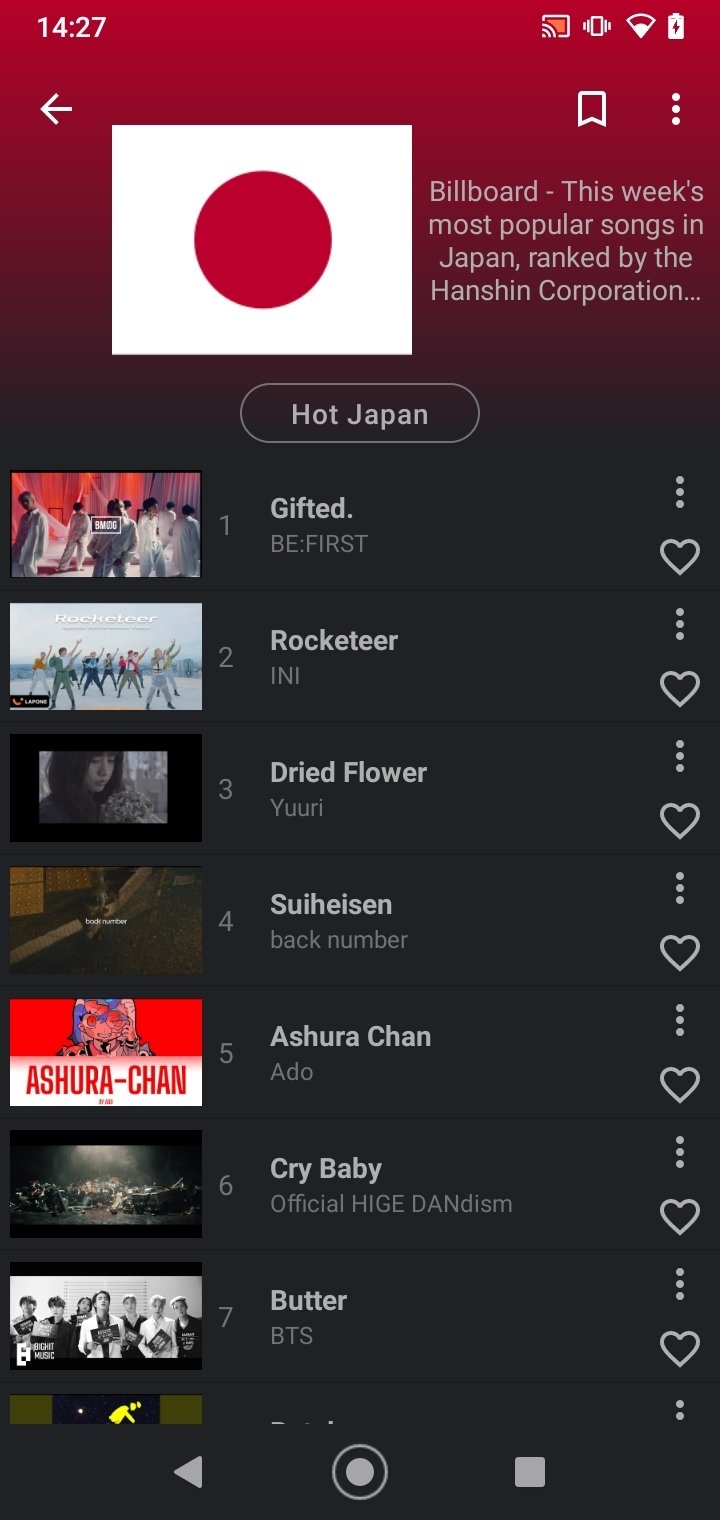Show options for Dried Flower
This screenshot has width=720, height=1520.
(680, 756)
